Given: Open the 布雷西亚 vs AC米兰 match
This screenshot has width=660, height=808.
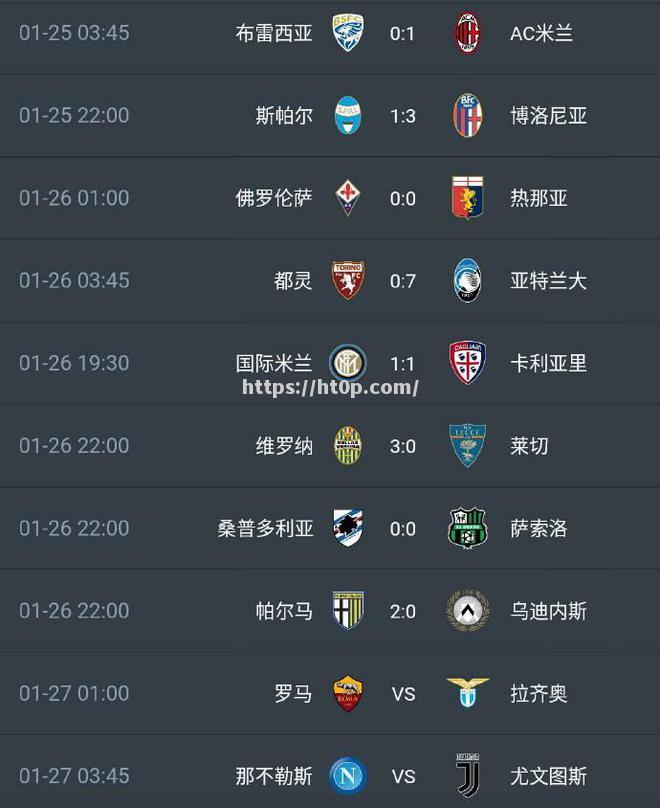Looking at the screenshot, I should click(402, 33).
